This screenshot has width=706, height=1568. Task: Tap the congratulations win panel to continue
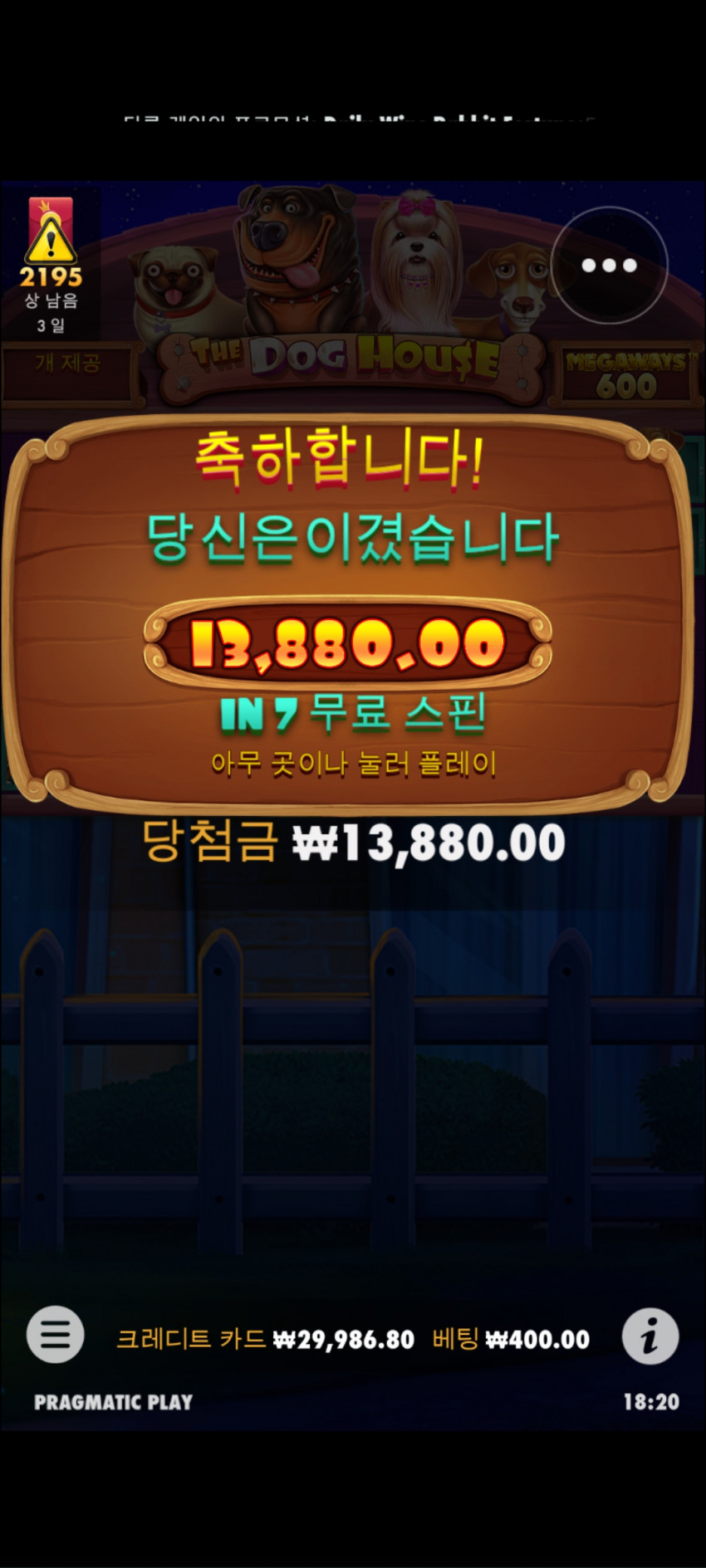(x=349, y=614)
